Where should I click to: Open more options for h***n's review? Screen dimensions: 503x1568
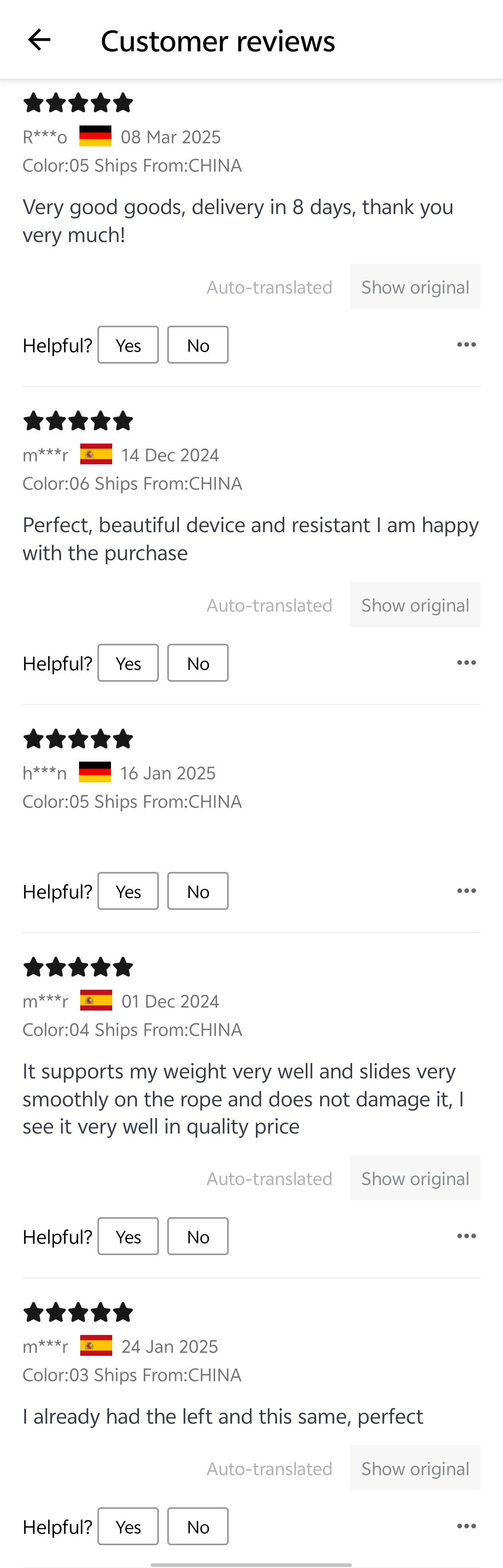pyautogui.click(x=466, y=891)
